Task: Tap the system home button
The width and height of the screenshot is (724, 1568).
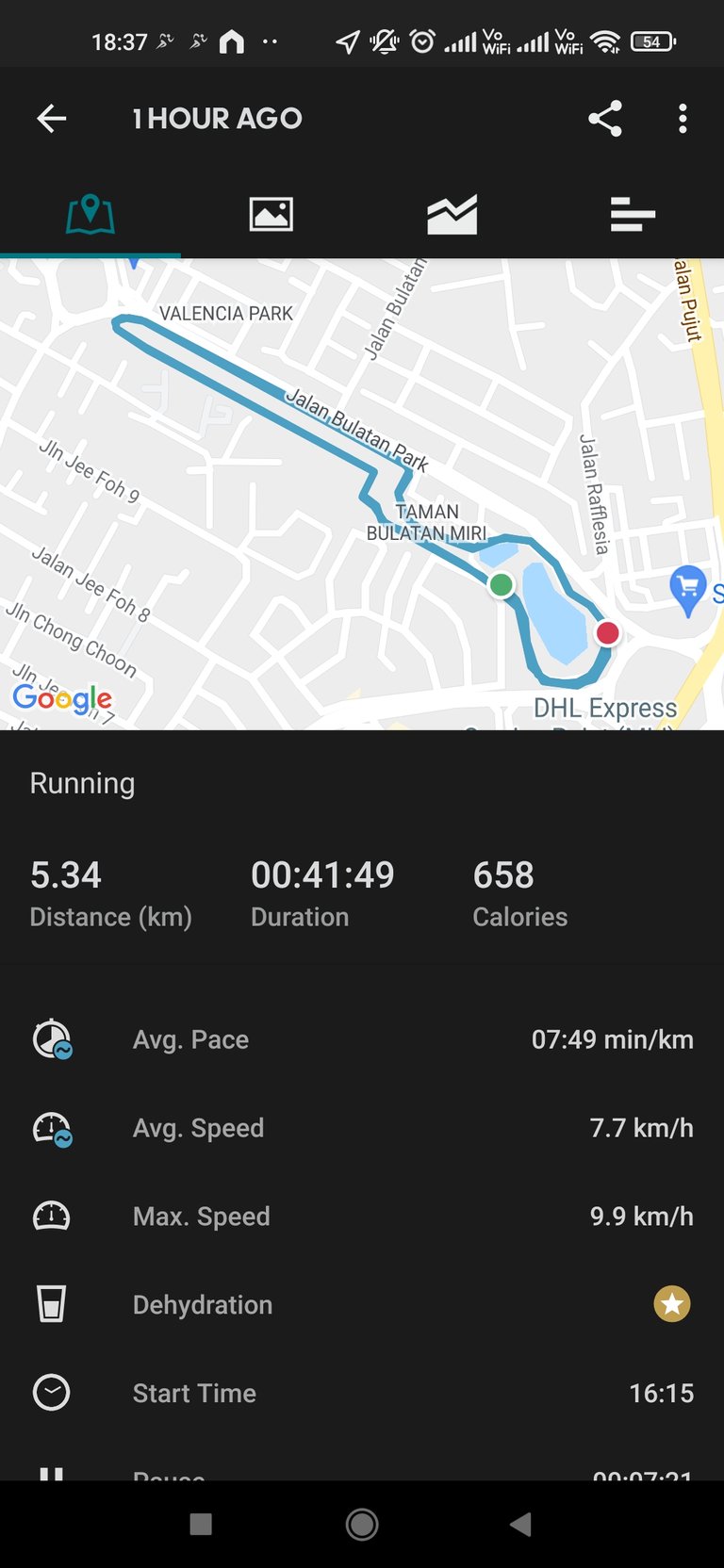Action: (362, 1525)
